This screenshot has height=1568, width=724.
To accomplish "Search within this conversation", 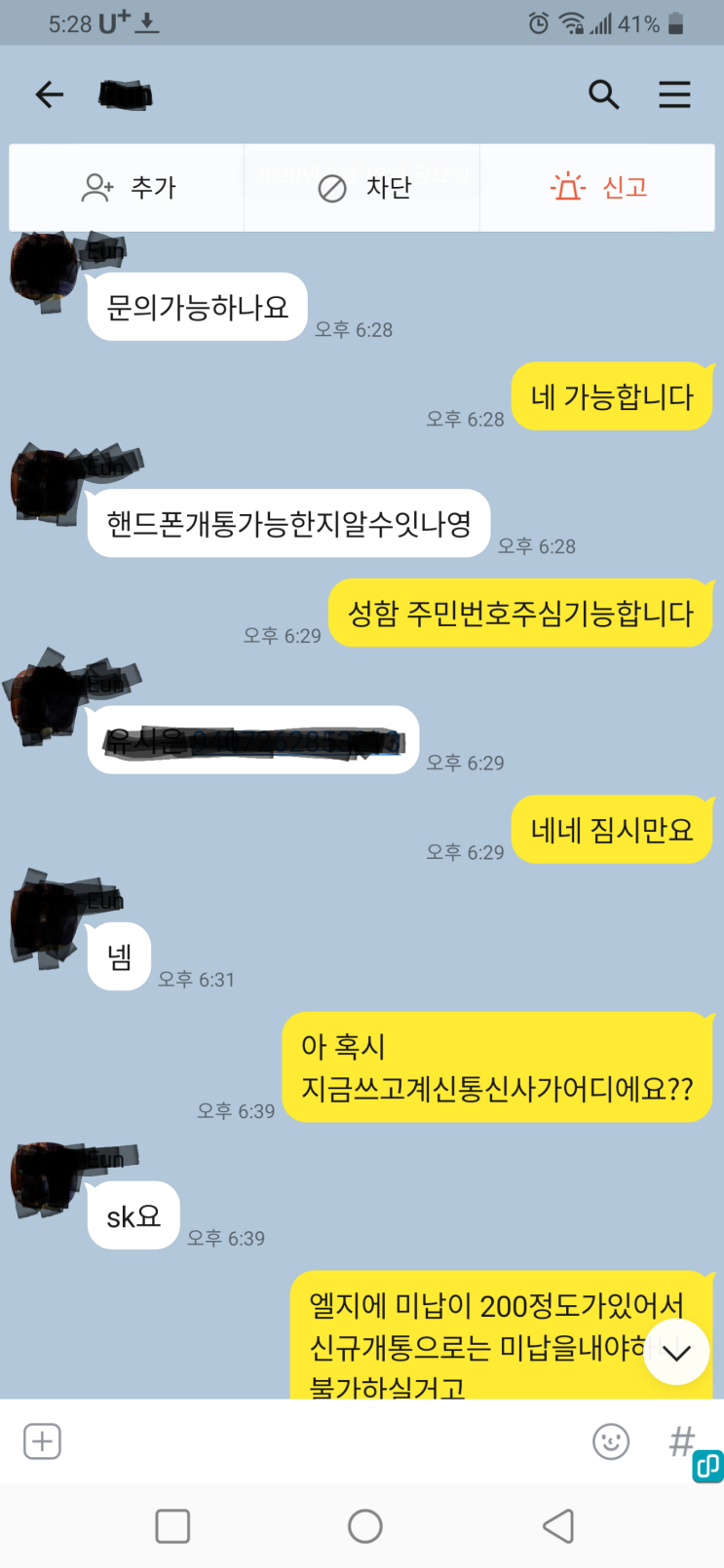I will pyautogui.click(x=604, y=94).
